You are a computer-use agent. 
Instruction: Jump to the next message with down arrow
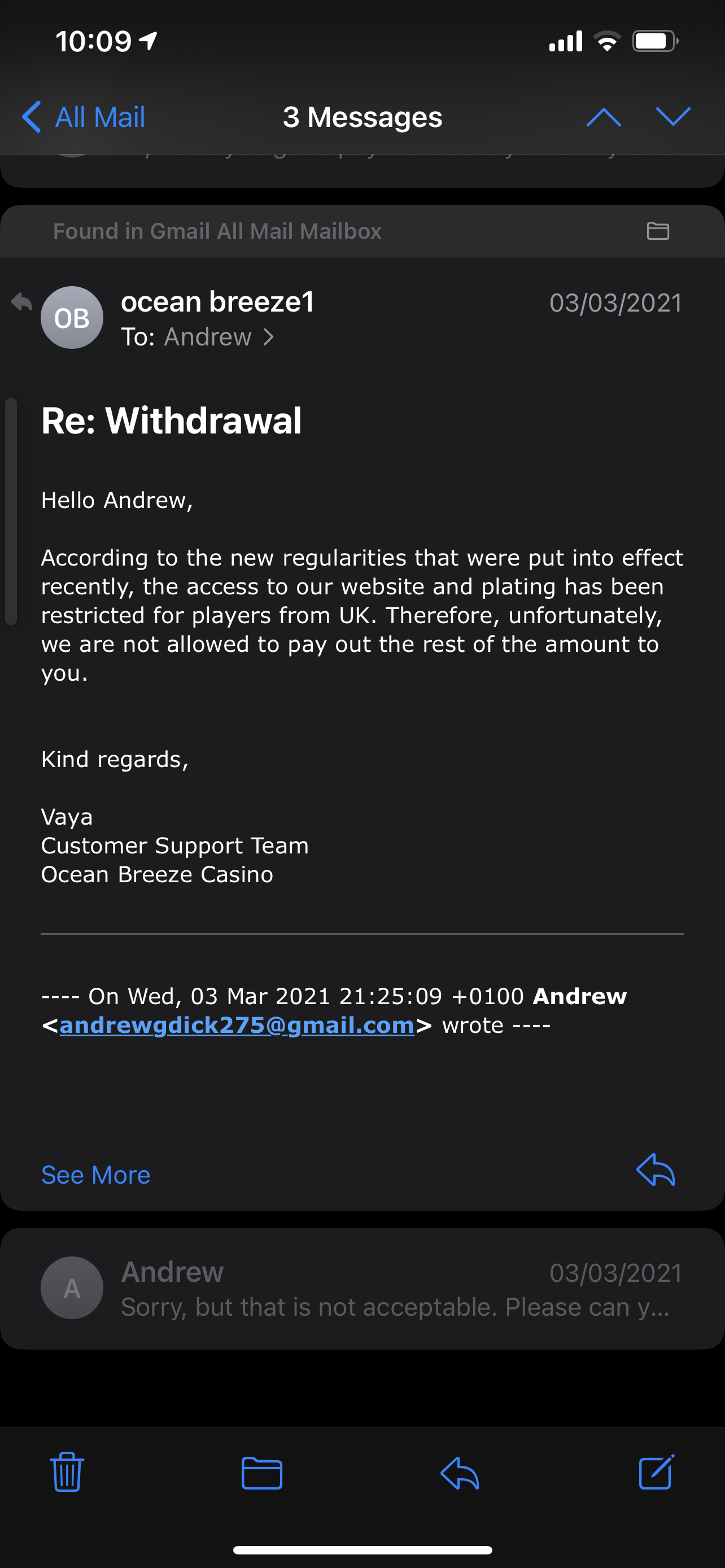[x=672, y=117]
